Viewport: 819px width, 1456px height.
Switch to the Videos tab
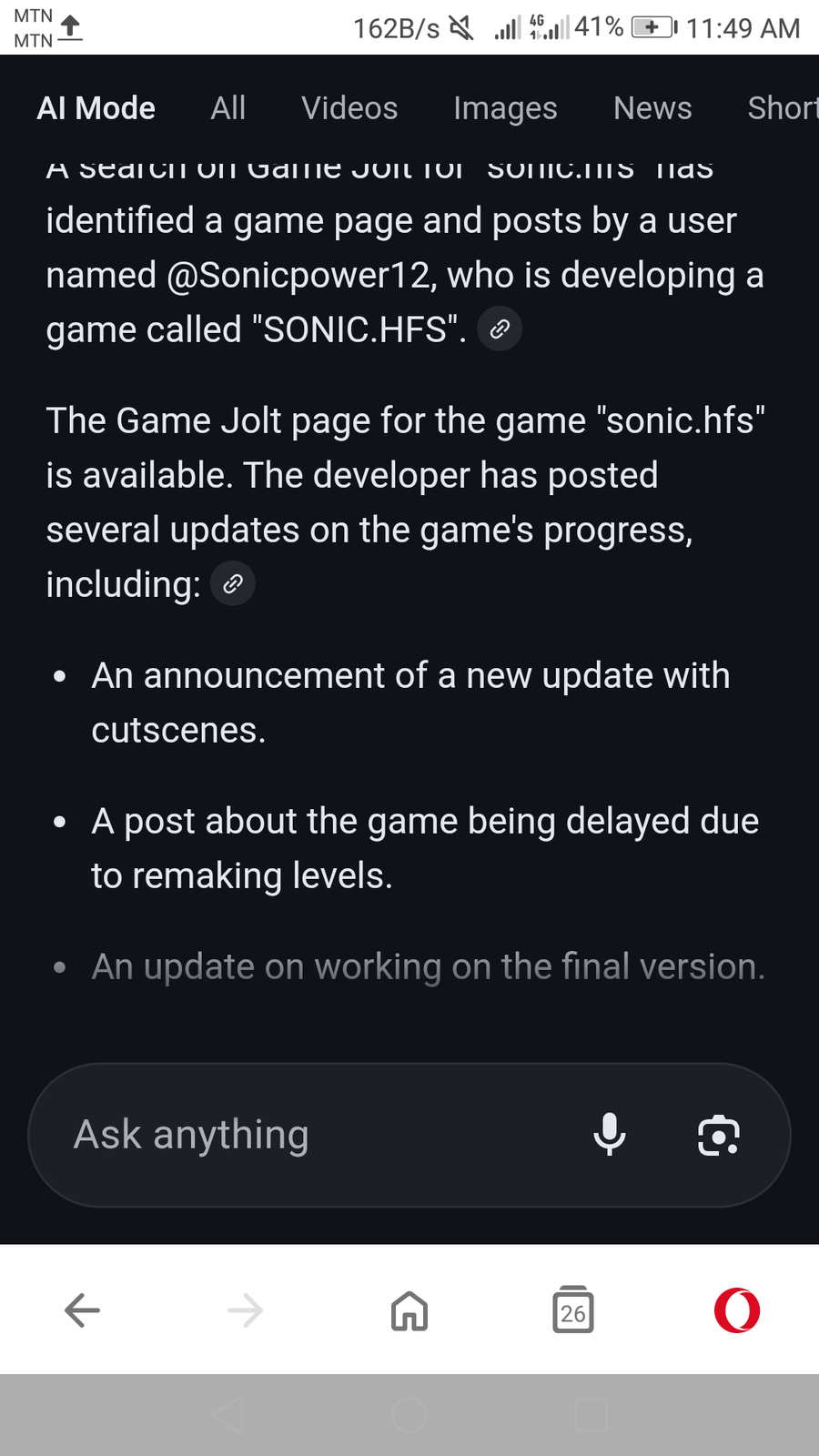tap(349, 108)
